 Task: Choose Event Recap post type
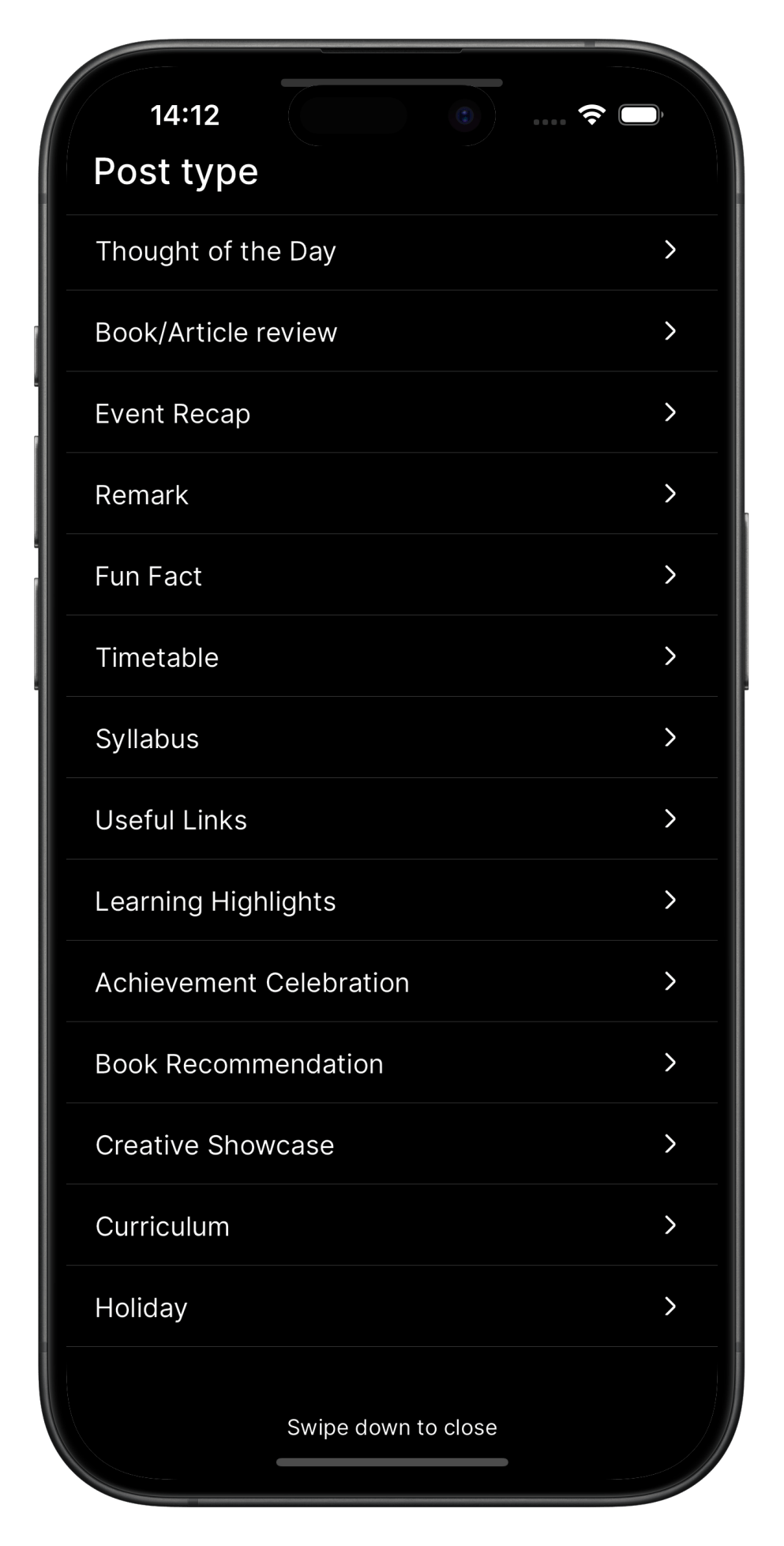[x=391, y=414]
